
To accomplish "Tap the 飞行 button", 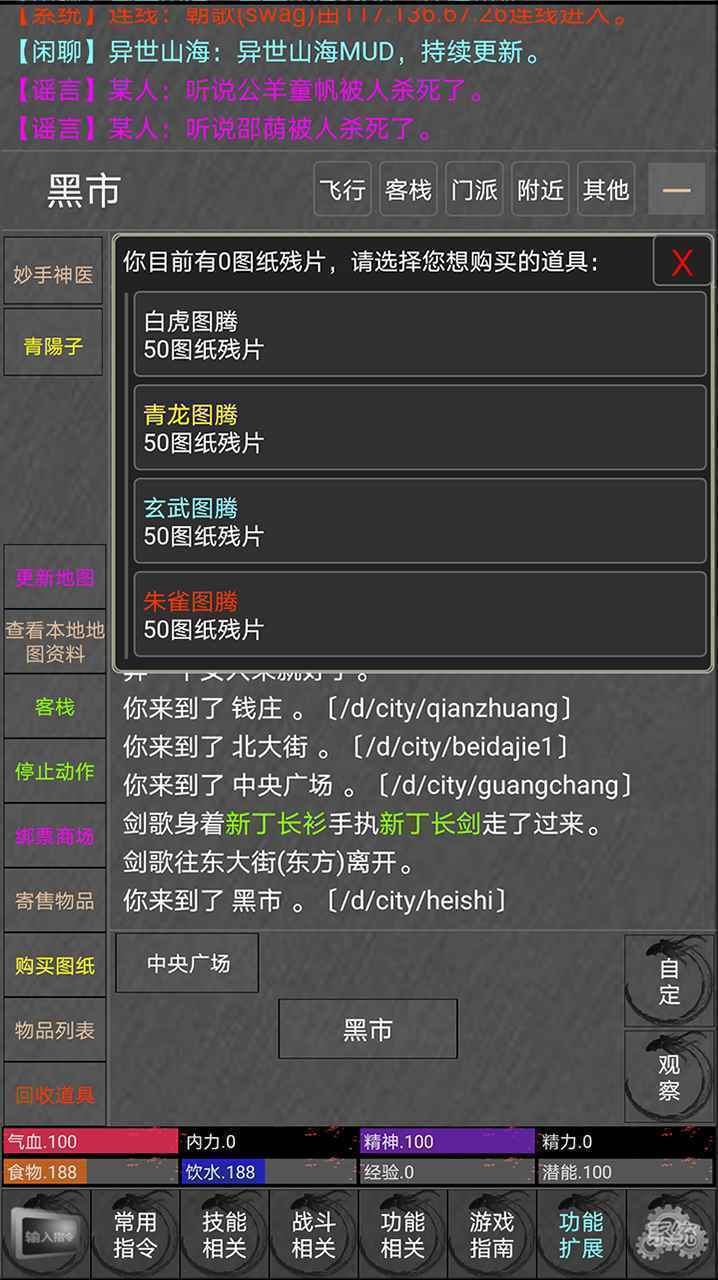I will pos(342,189).
